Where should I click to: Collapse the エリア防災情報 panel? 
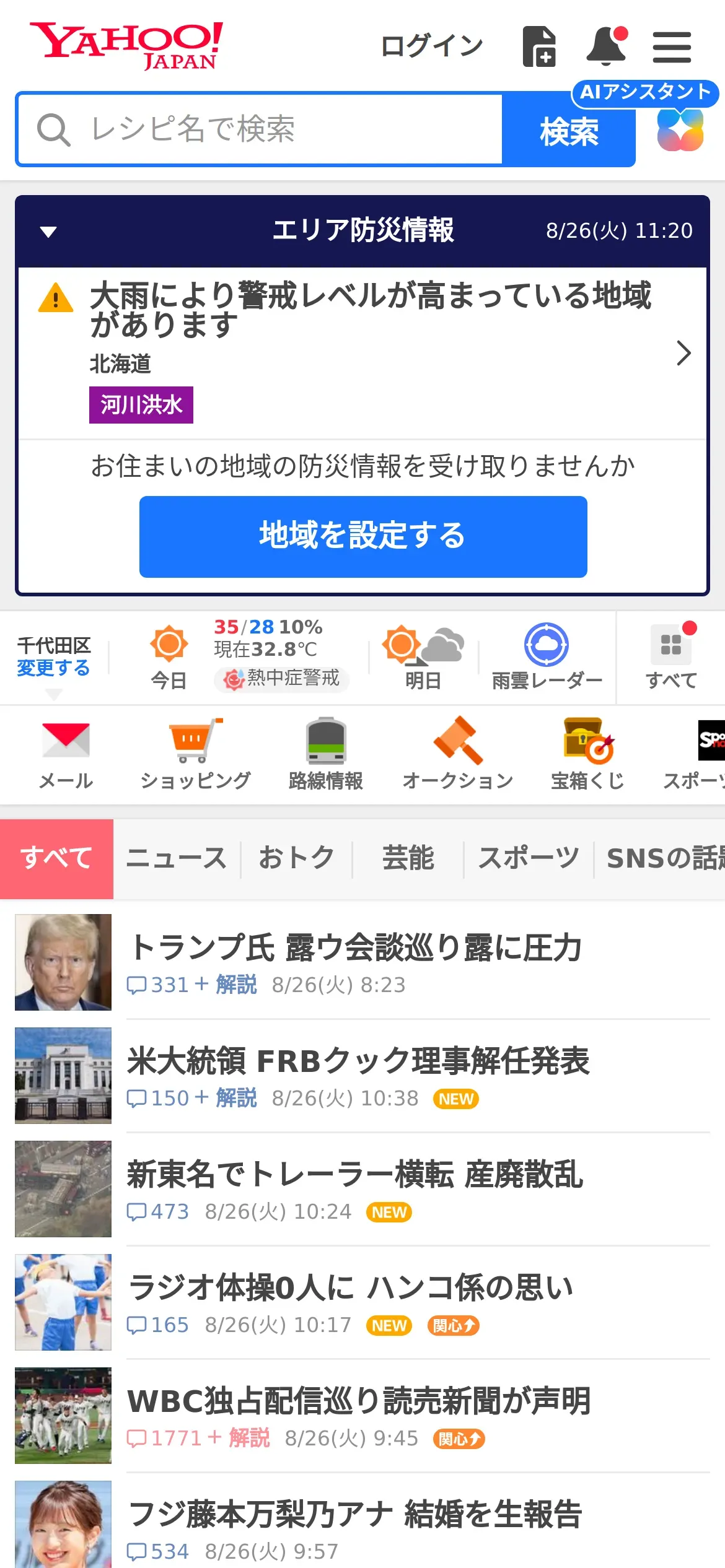click(x=48, y=232)
